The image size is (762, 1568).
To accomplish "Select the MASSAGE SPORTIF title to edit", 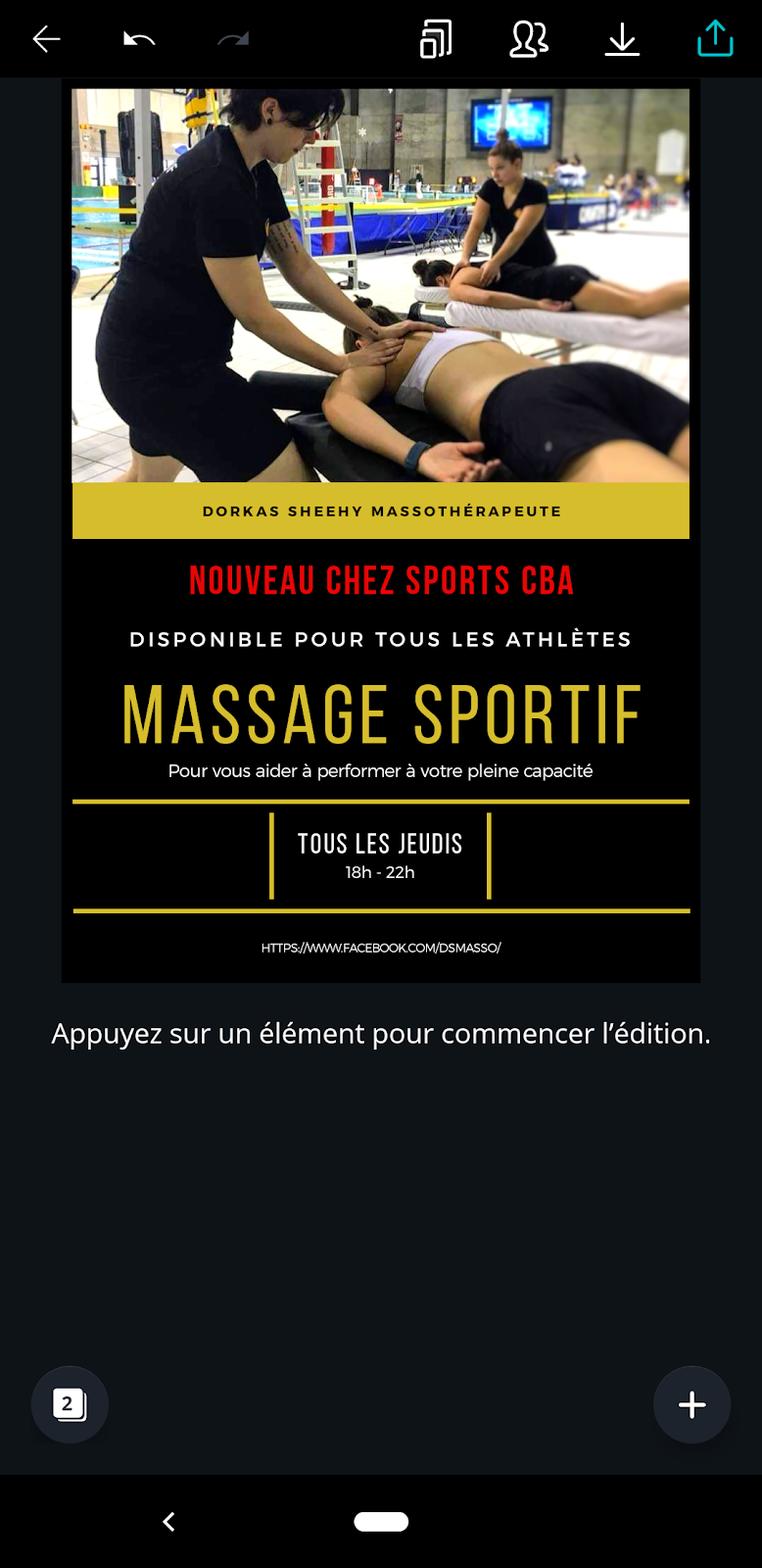I will [381, 714].
